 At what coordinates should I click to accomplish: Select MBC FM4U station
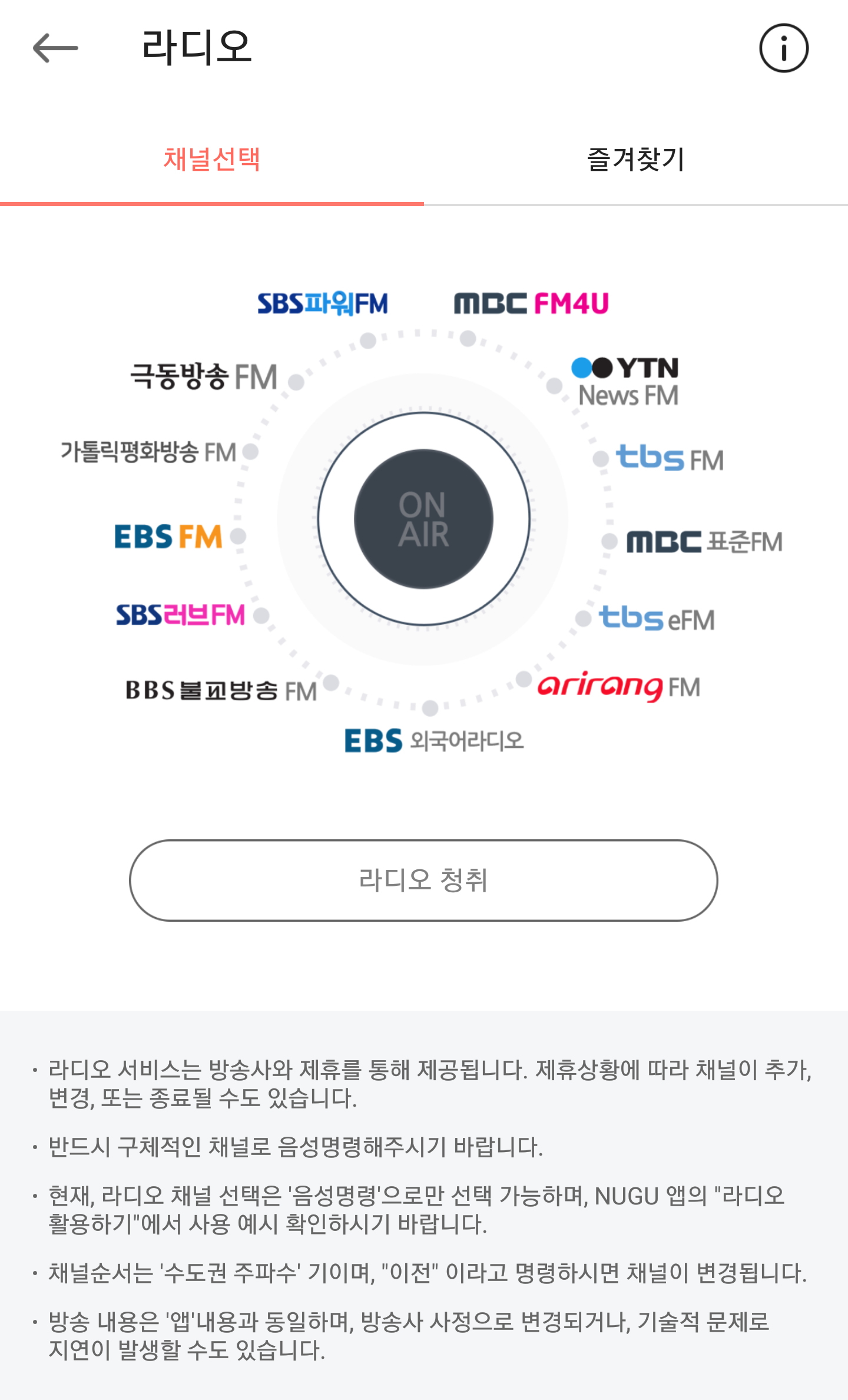[531, 303]
